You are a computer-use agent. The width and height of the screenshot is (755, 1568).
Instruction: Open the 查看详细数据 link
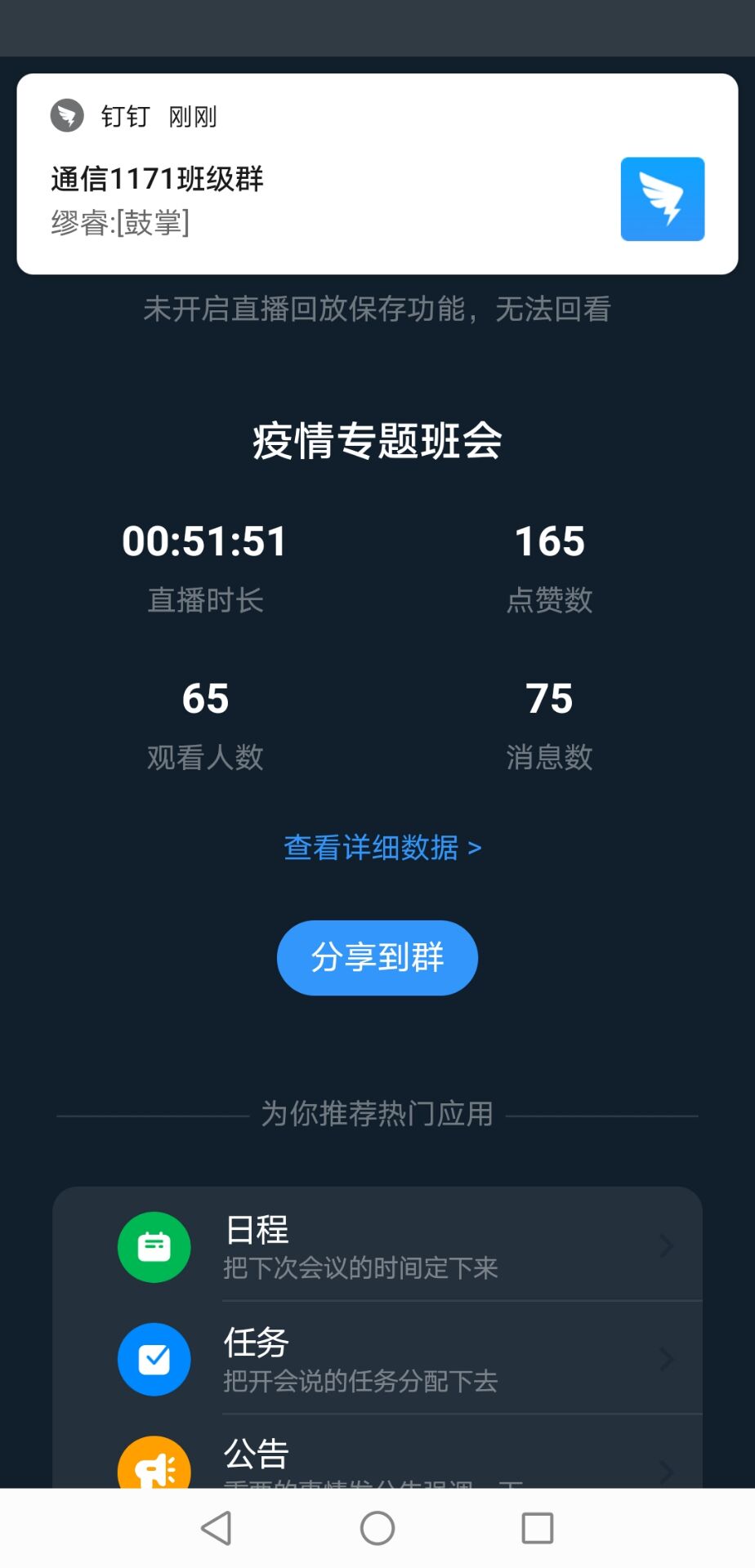(382, 848)
